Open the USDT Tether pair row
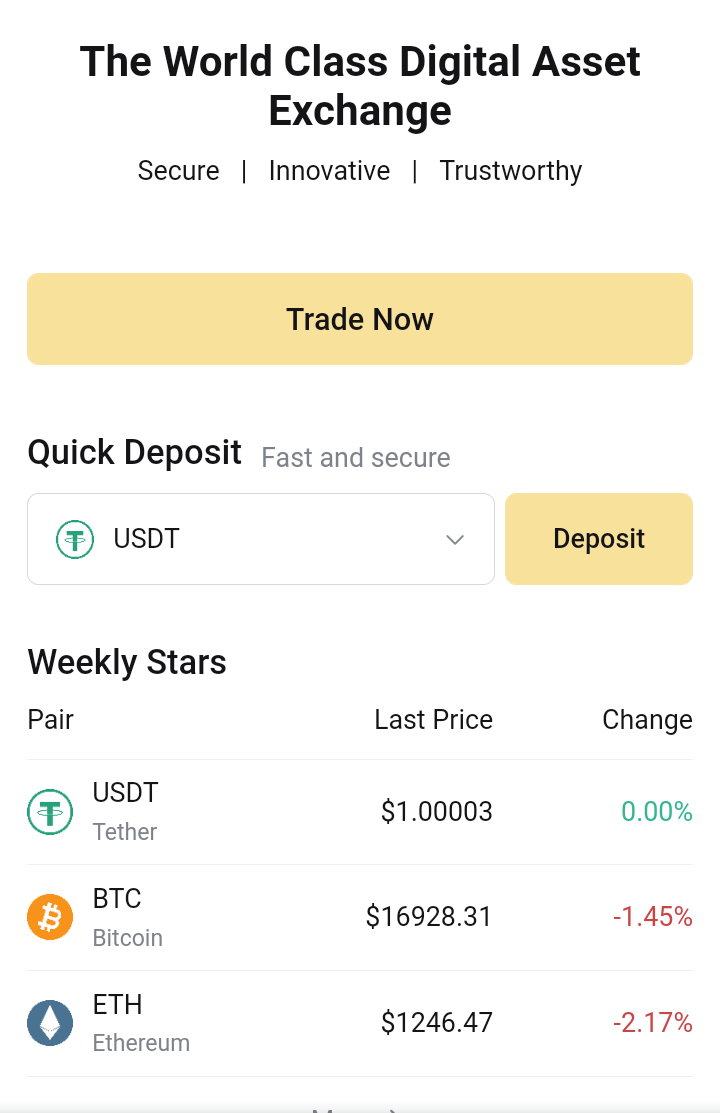Image resolution: width=720 pixels, height=1113 pixels. [360, 812]
